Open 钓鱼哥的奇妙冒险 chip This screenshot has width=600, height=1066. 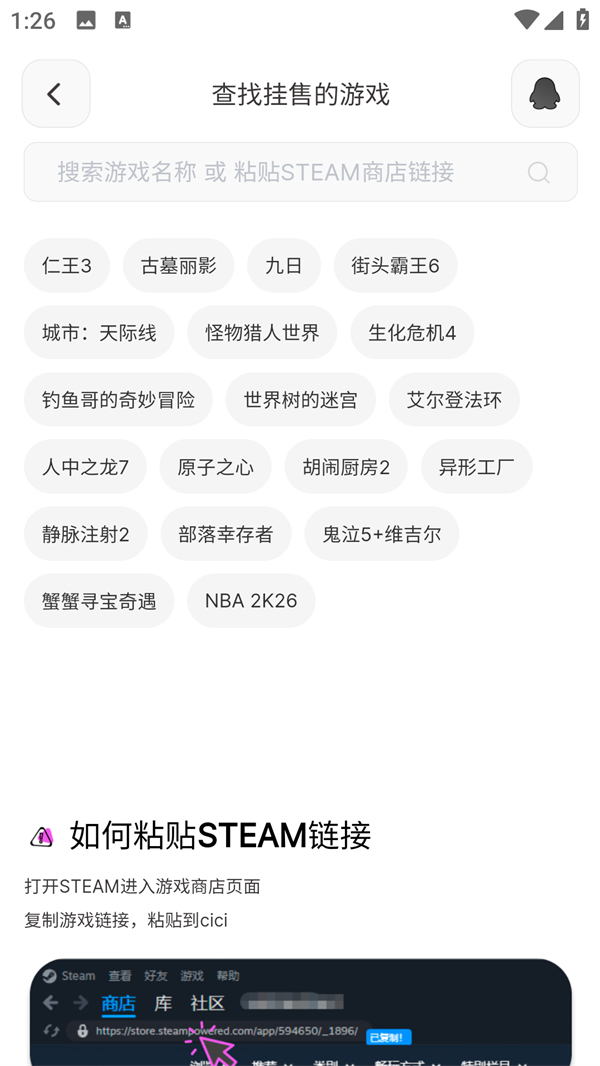118,400
